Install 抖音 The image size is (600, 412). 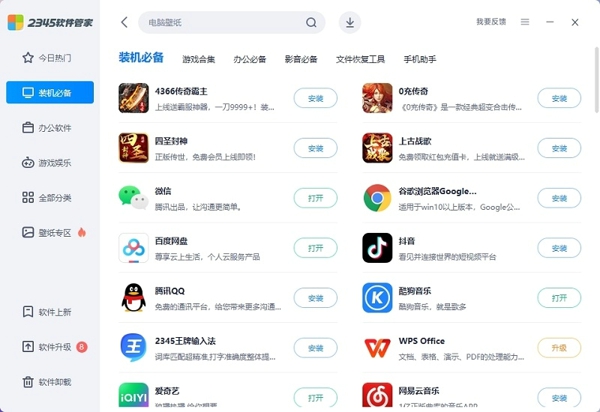(x=559, y=247)
